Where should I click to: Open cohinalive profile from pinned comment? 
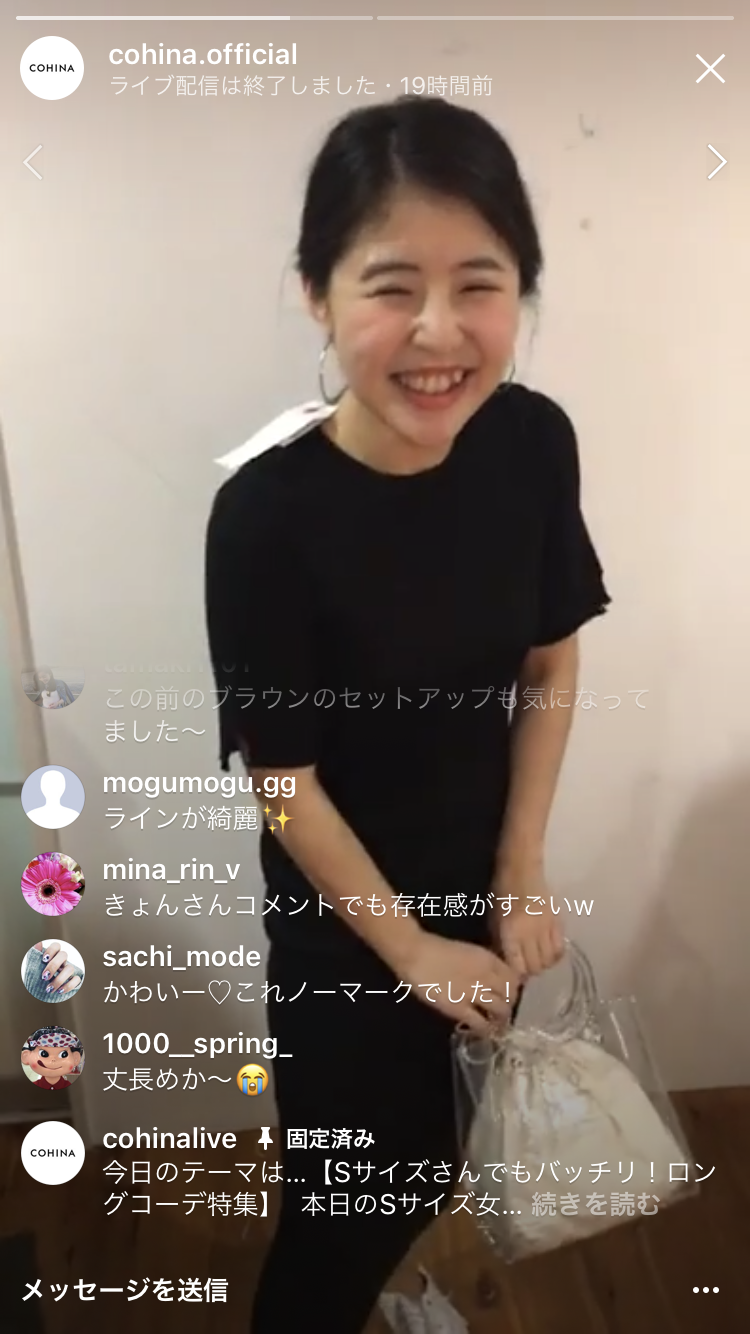point(52,1152)
